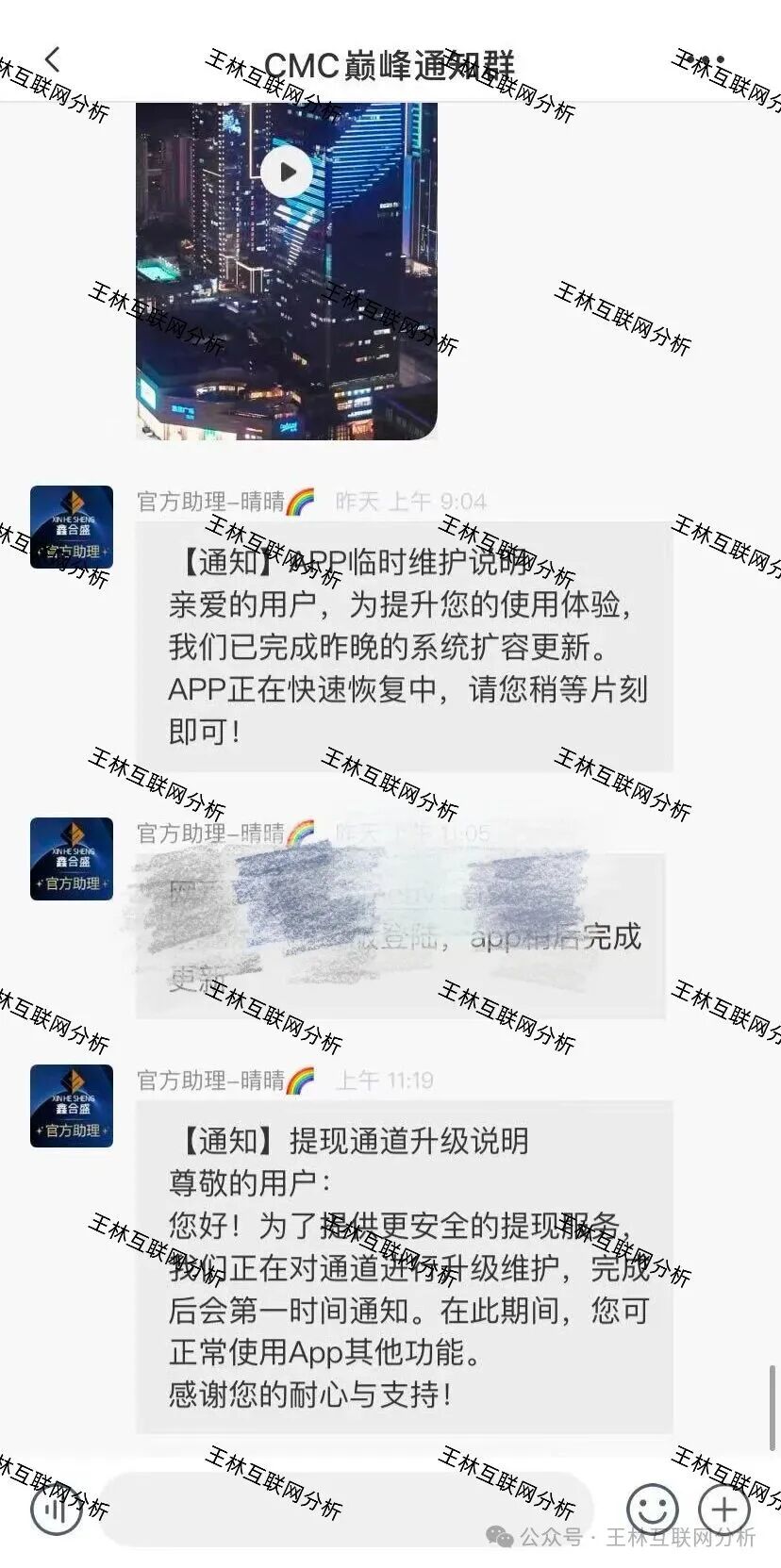Screen dimensions: 781x1568
Task: Open avatar beside APP临时维护说明 notice
Action: tap(72, 527)
